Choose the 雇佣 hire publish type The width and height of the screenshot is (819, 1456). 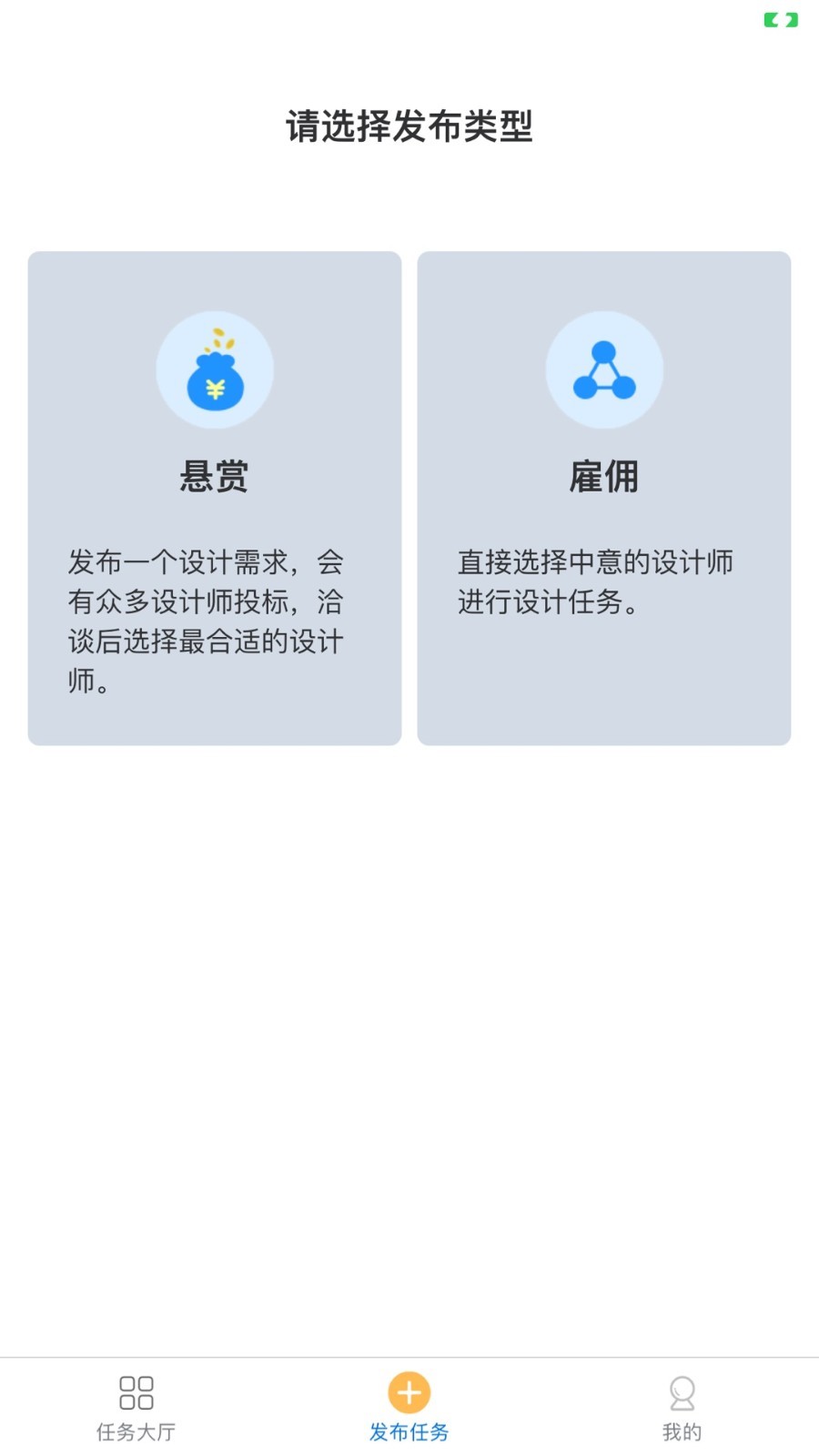(603, 498)
